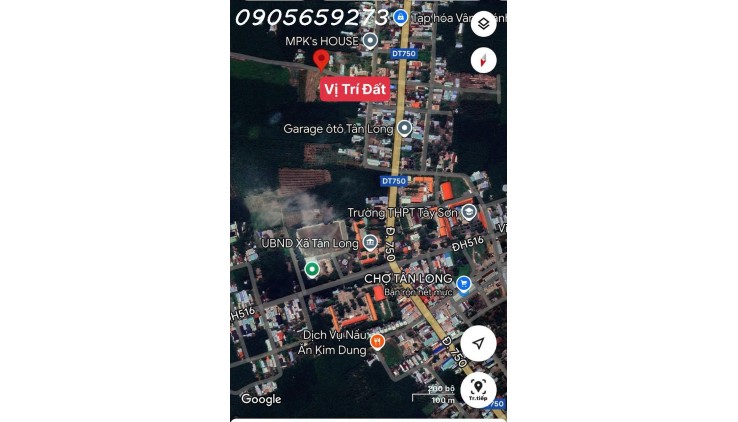Select the red dropped pin marker
738x422 pixels.
[x=320, y=59]
